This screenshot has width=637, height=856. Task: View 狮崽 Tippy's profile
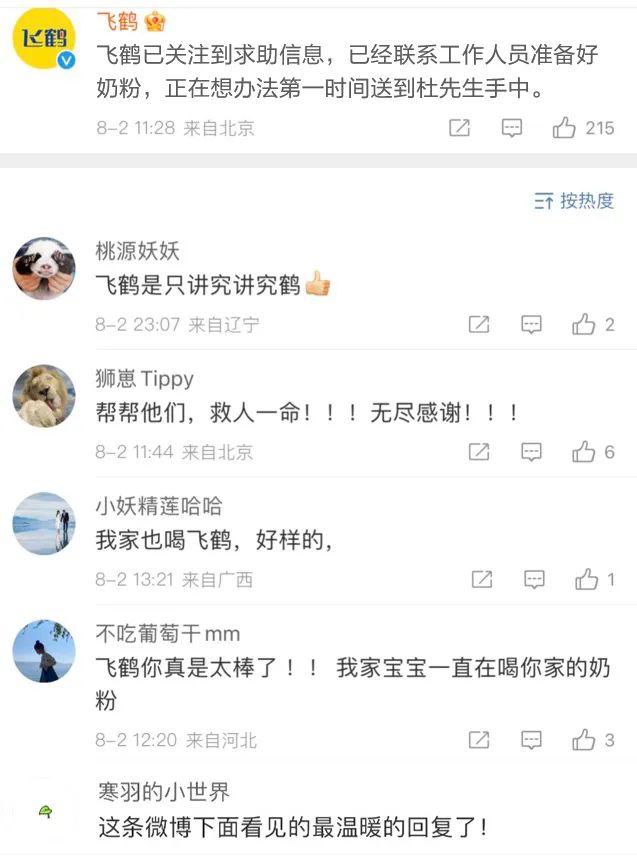(x=44, y=396)
